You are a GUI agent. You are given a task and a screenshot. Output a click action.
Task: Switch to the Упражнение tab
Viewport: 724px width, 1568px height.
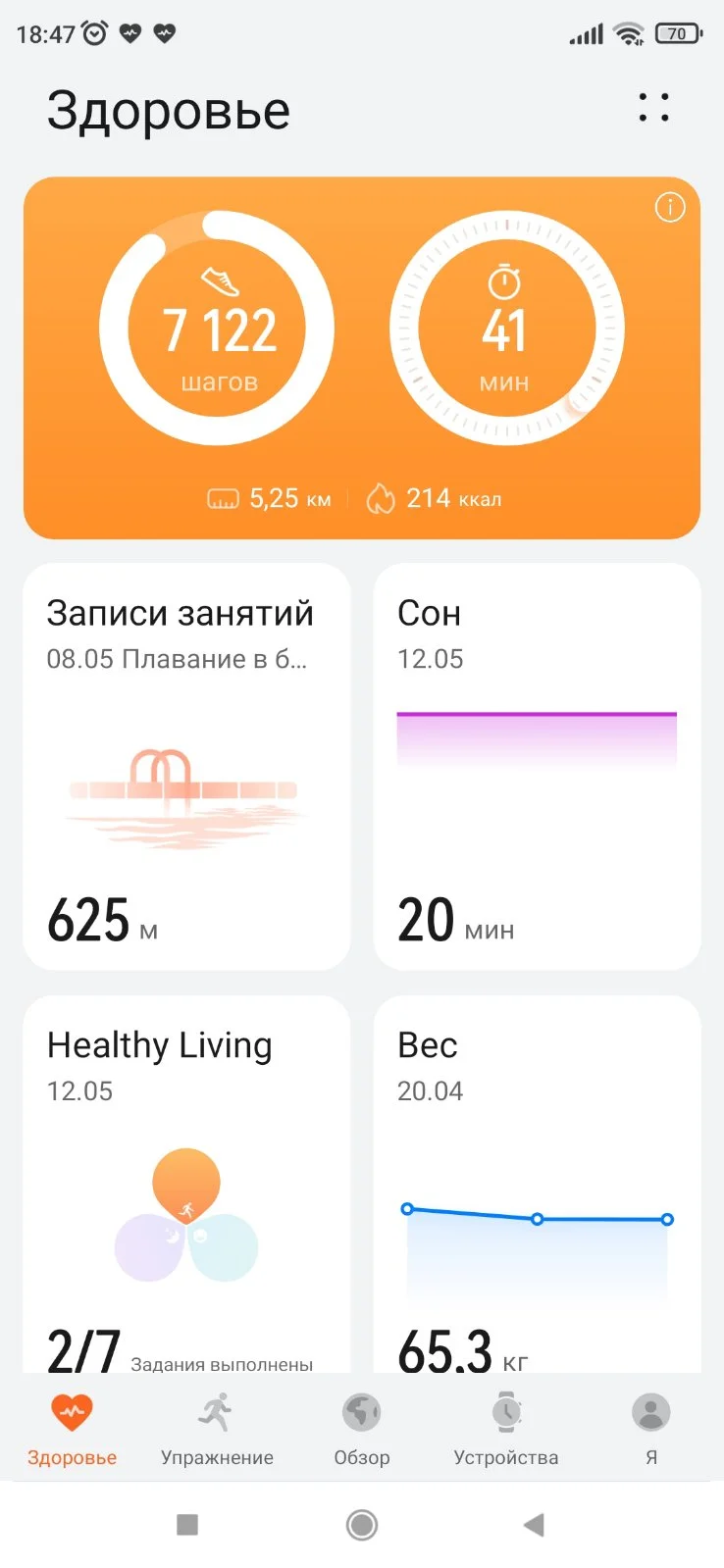coord(217,1428)
